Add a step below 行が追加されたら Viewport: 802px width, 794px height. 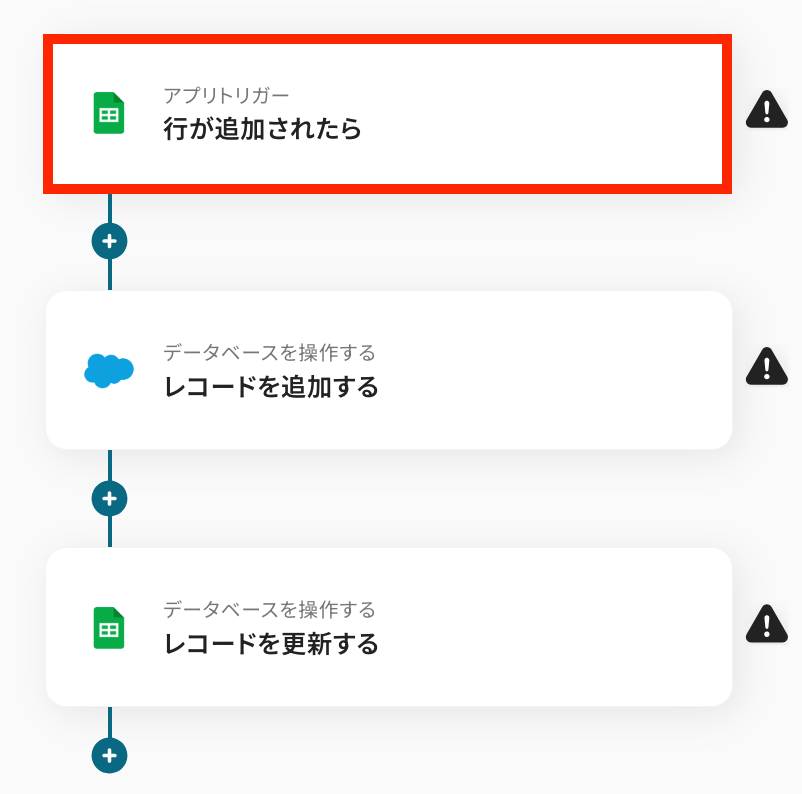[x=110, y=241]
